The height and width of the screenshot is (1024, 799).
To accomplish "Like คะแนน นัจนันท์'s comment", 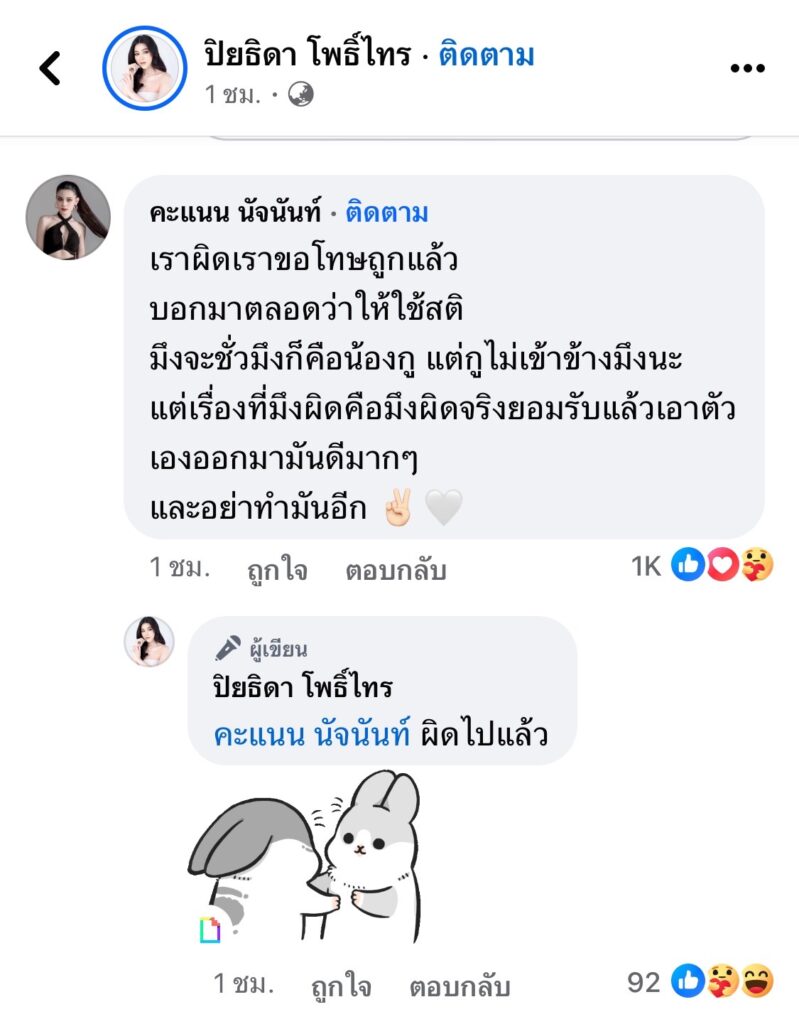I will 277,570.
